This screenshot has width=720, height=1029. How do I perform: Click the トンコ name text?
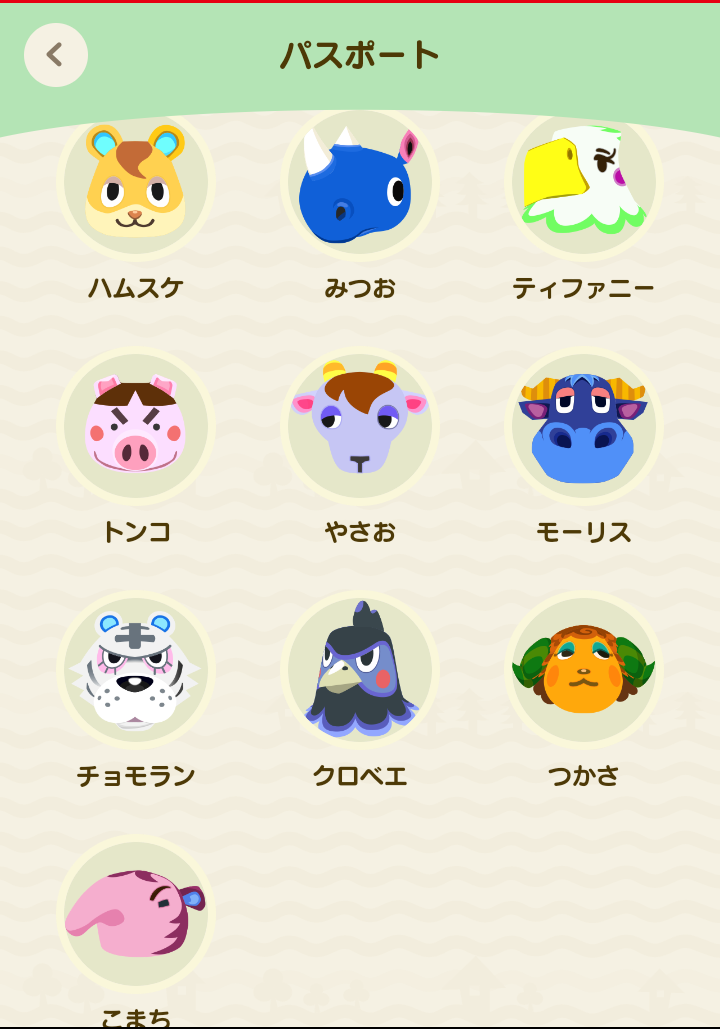tap(137, 530)
